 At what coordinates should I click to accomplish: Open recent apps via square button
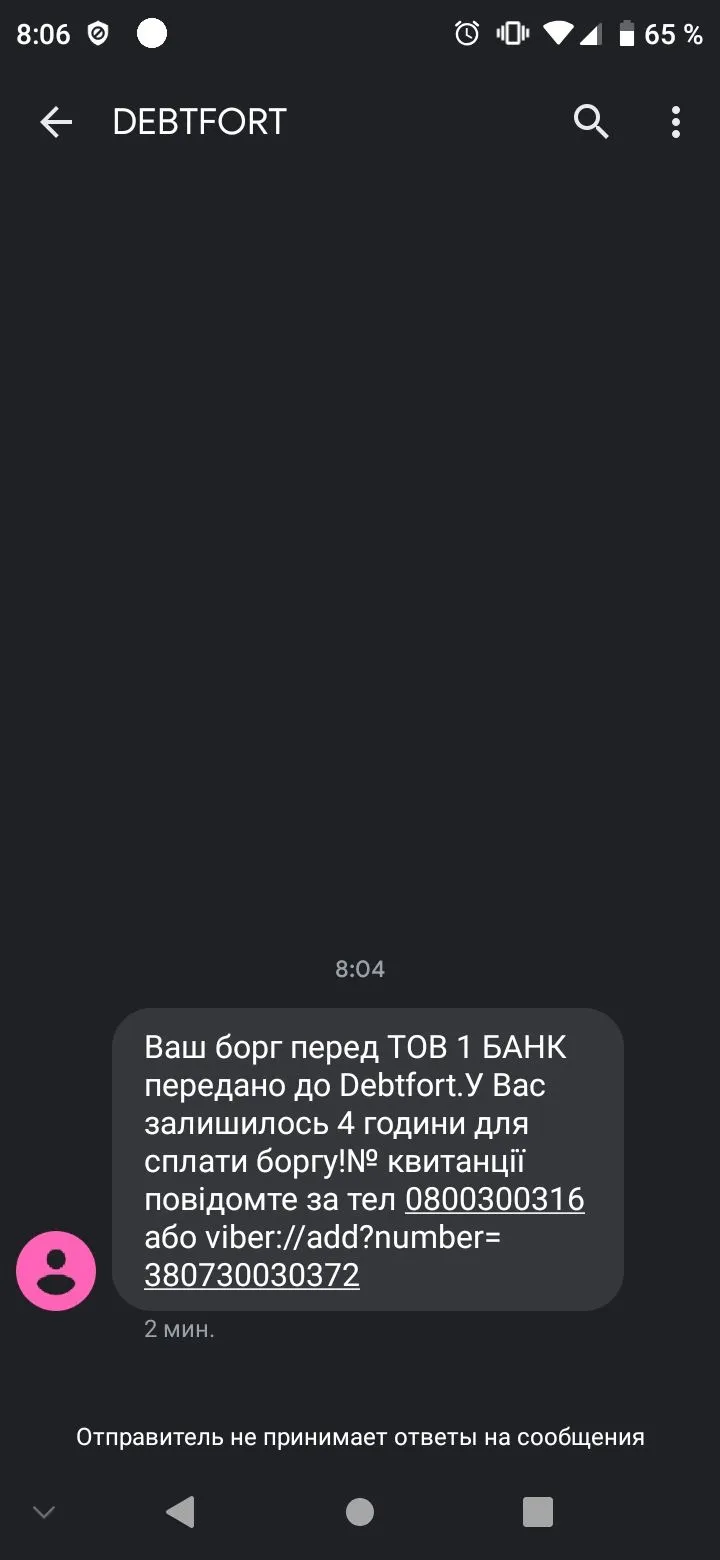click(538, 1512)
